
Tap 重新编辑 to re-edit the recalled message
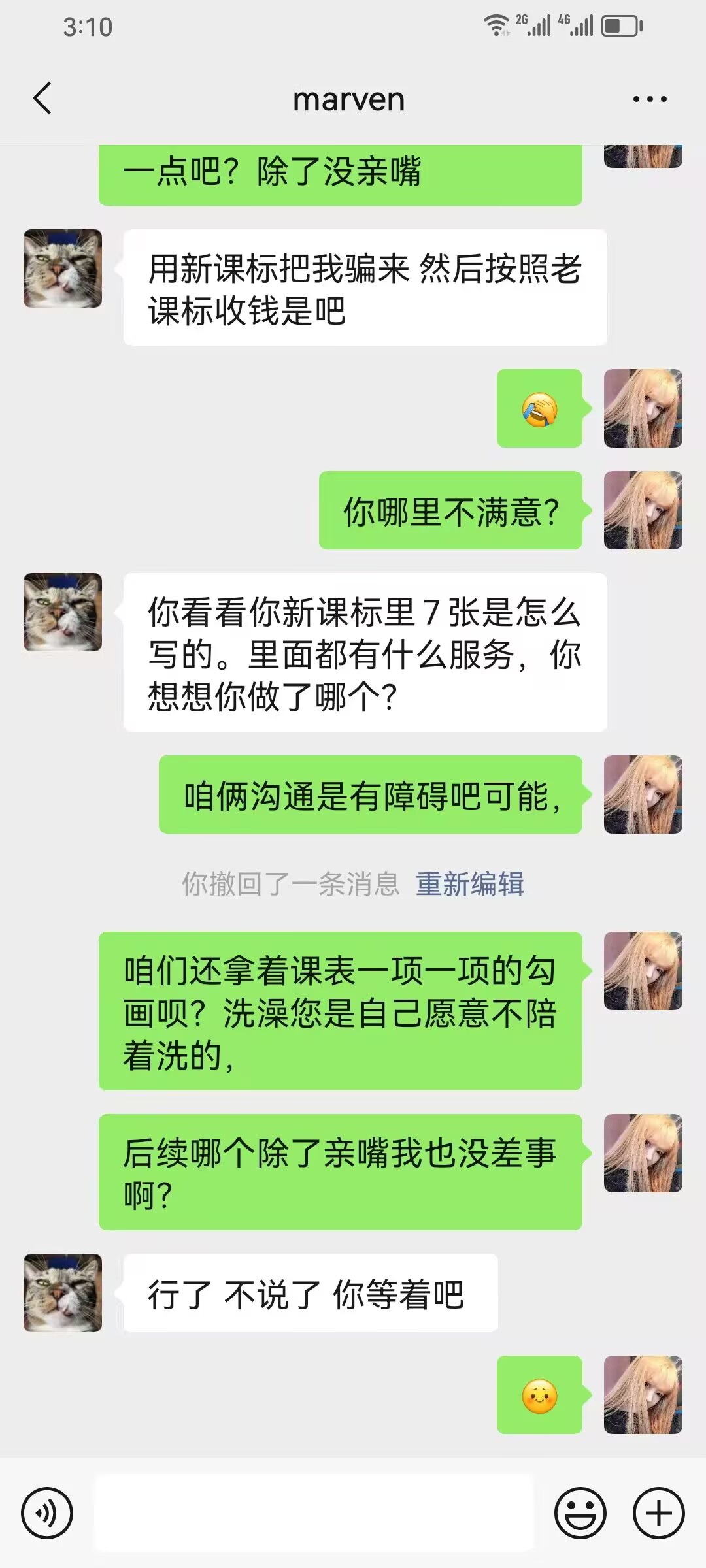(469, 884)
